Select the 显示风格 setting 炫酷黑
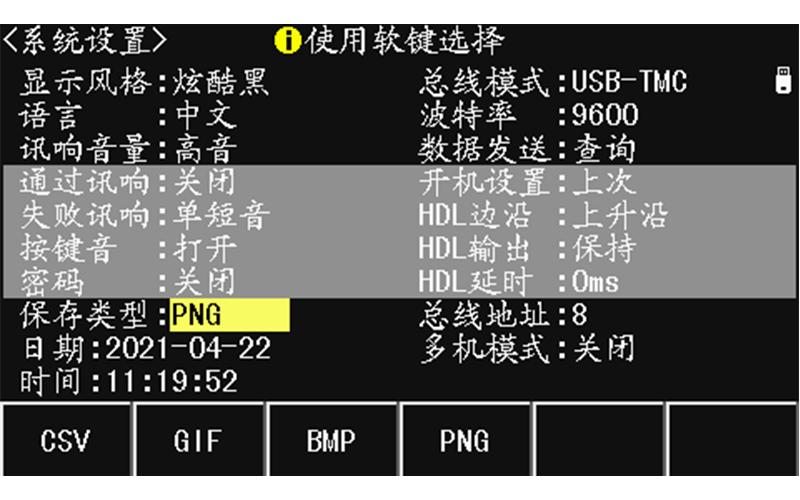 coord(221,82)
